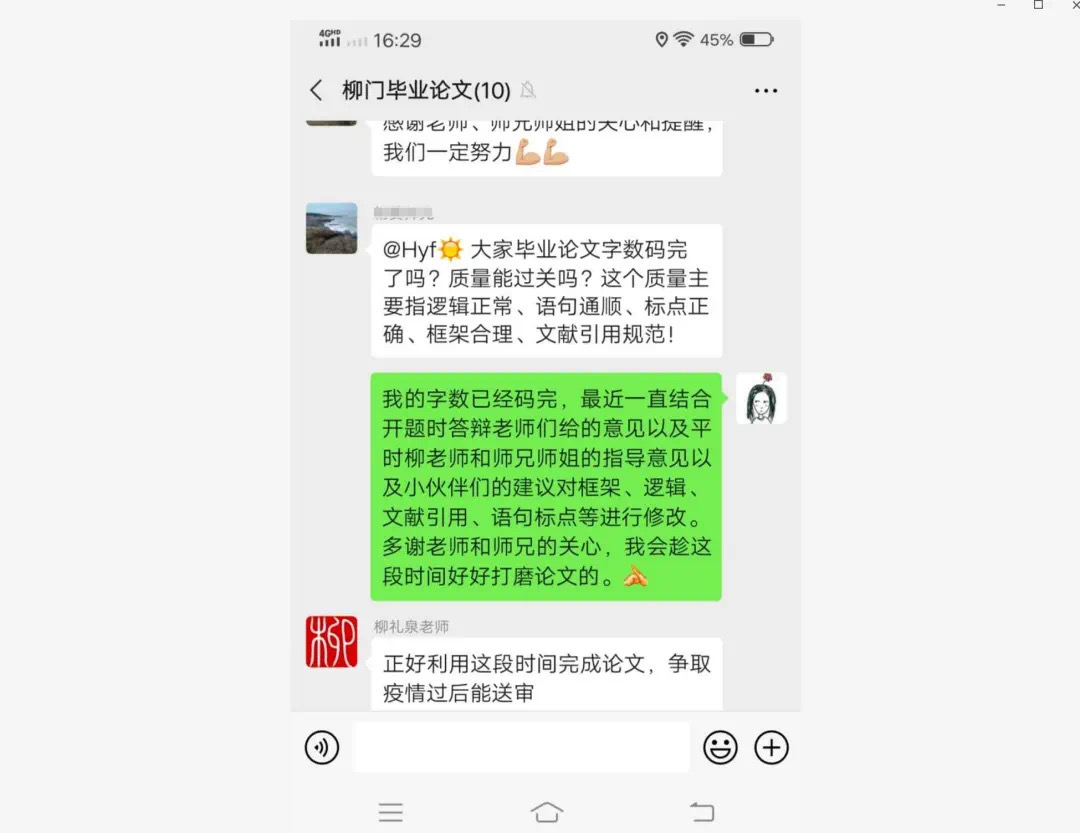
Task: Focus the message text field
Action: coord(521,747)
